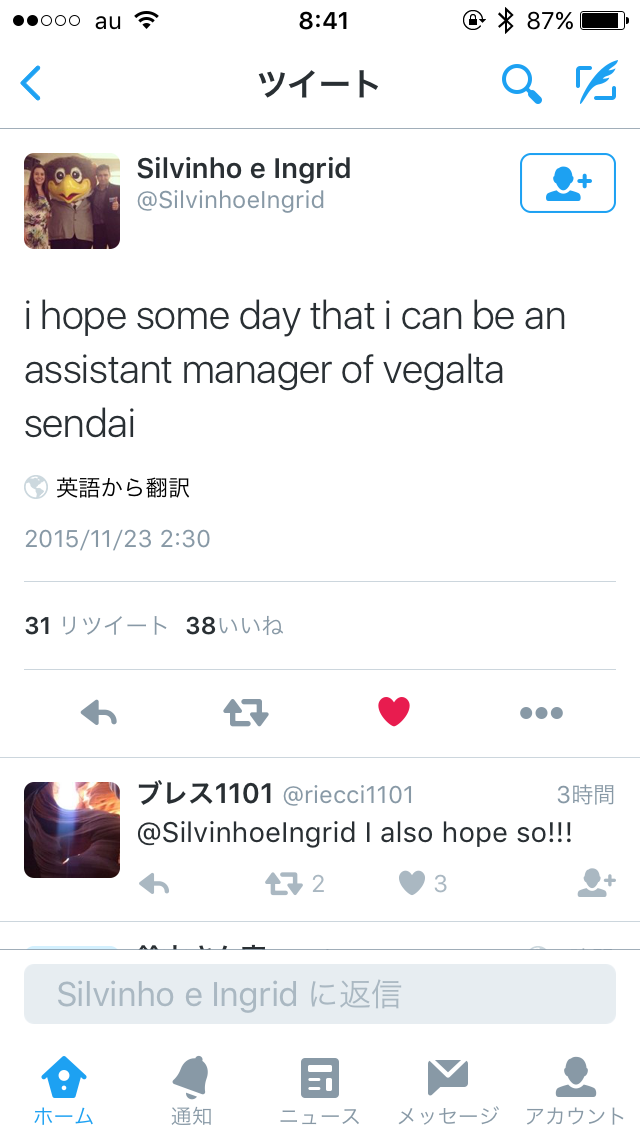The width and height of the screenshot is (640, 1136).
Task: Retweet ブレス1101's reply
Action: 285,883
